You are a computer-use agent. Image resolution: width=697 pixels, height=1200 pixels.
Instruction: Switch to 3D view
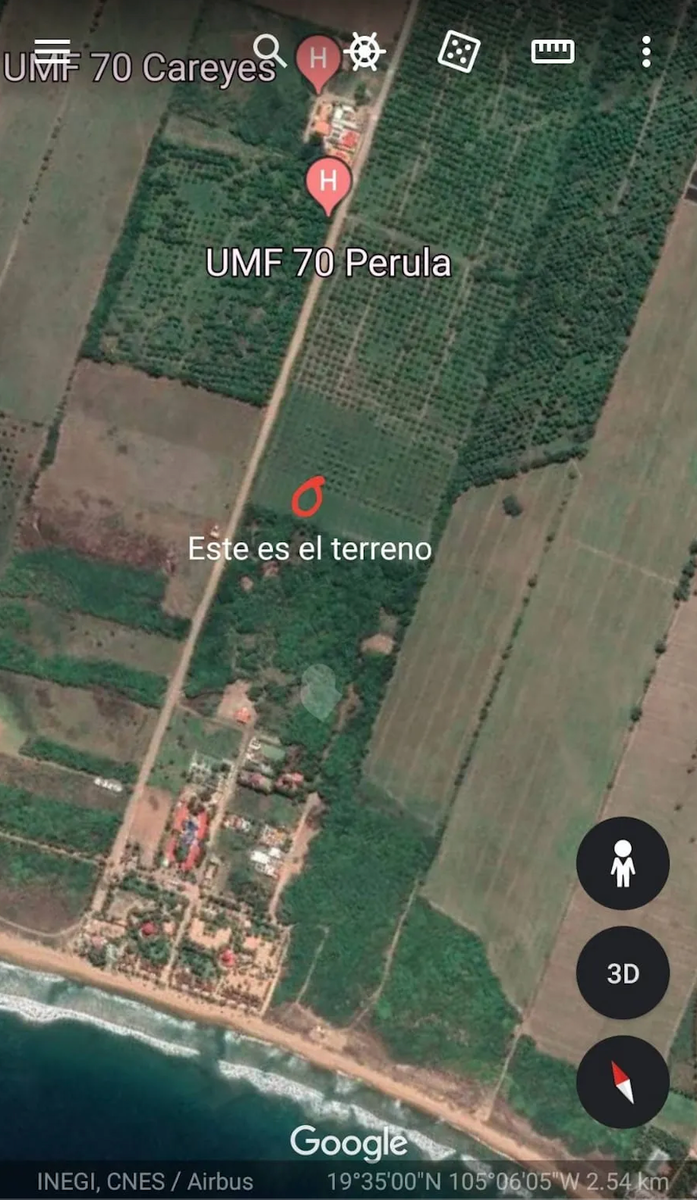pos(623,973)
